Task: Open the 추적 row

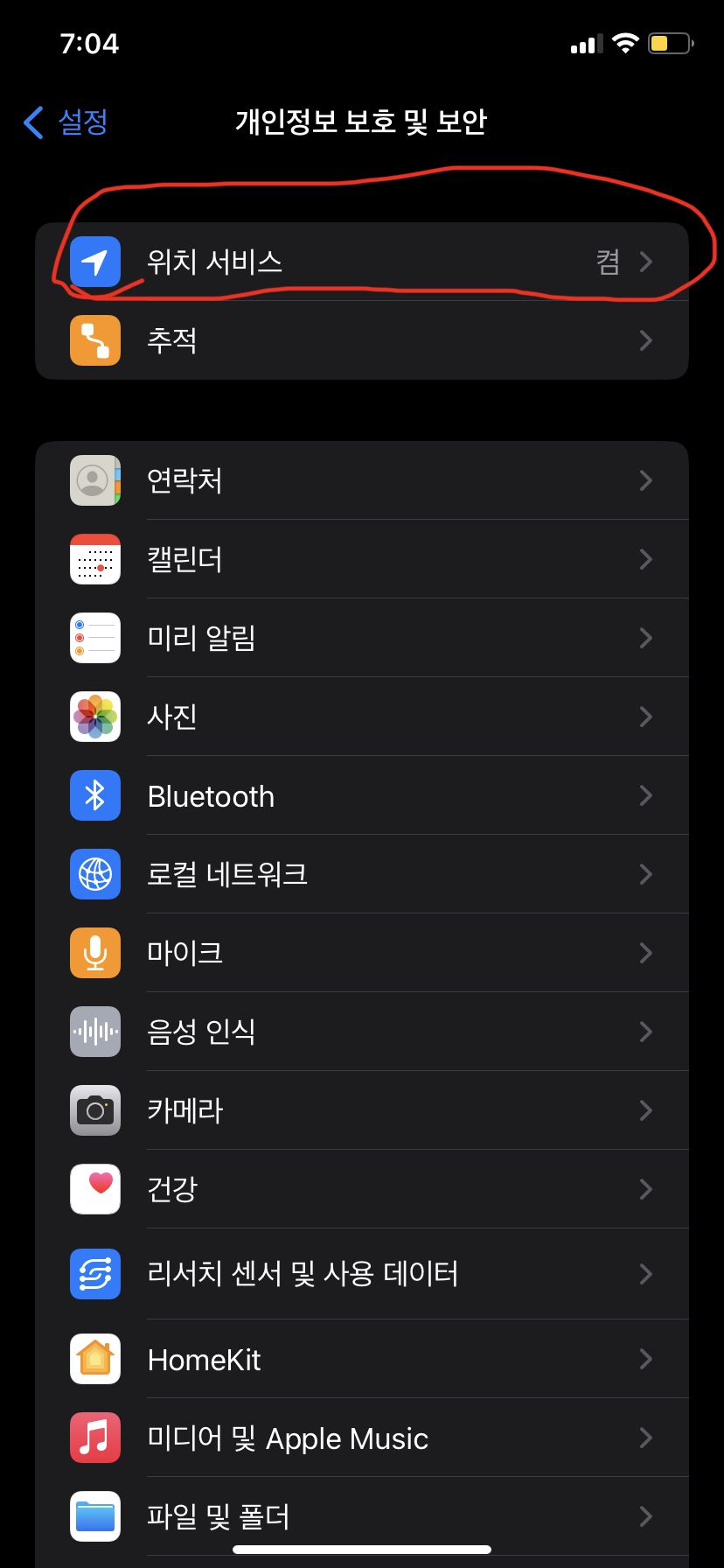Action: pyautogui.click(x=362, y=340)
